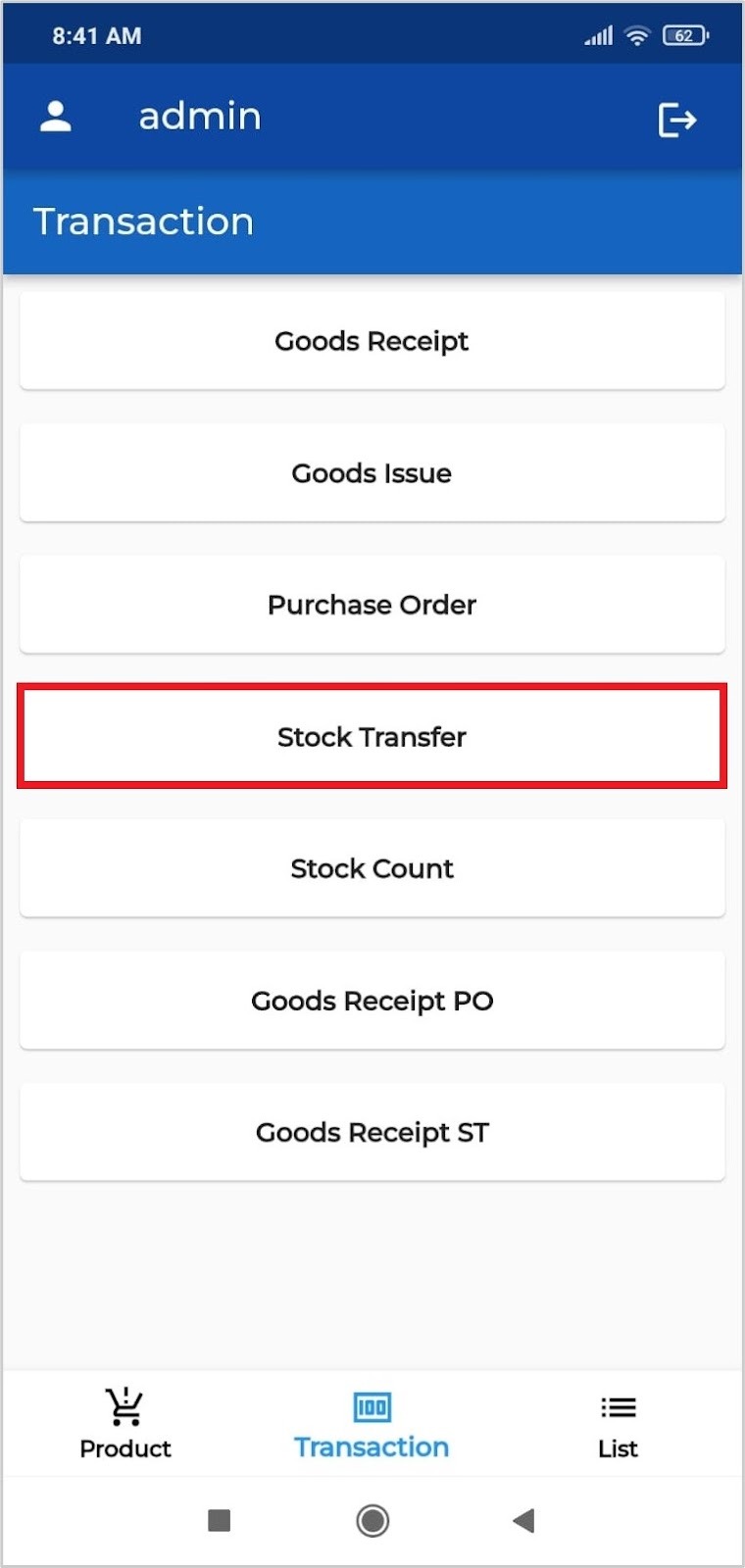Screen dimensions: 745x1568
Task: Tap the Transaction tab
Action: (x=372, y=1424)
